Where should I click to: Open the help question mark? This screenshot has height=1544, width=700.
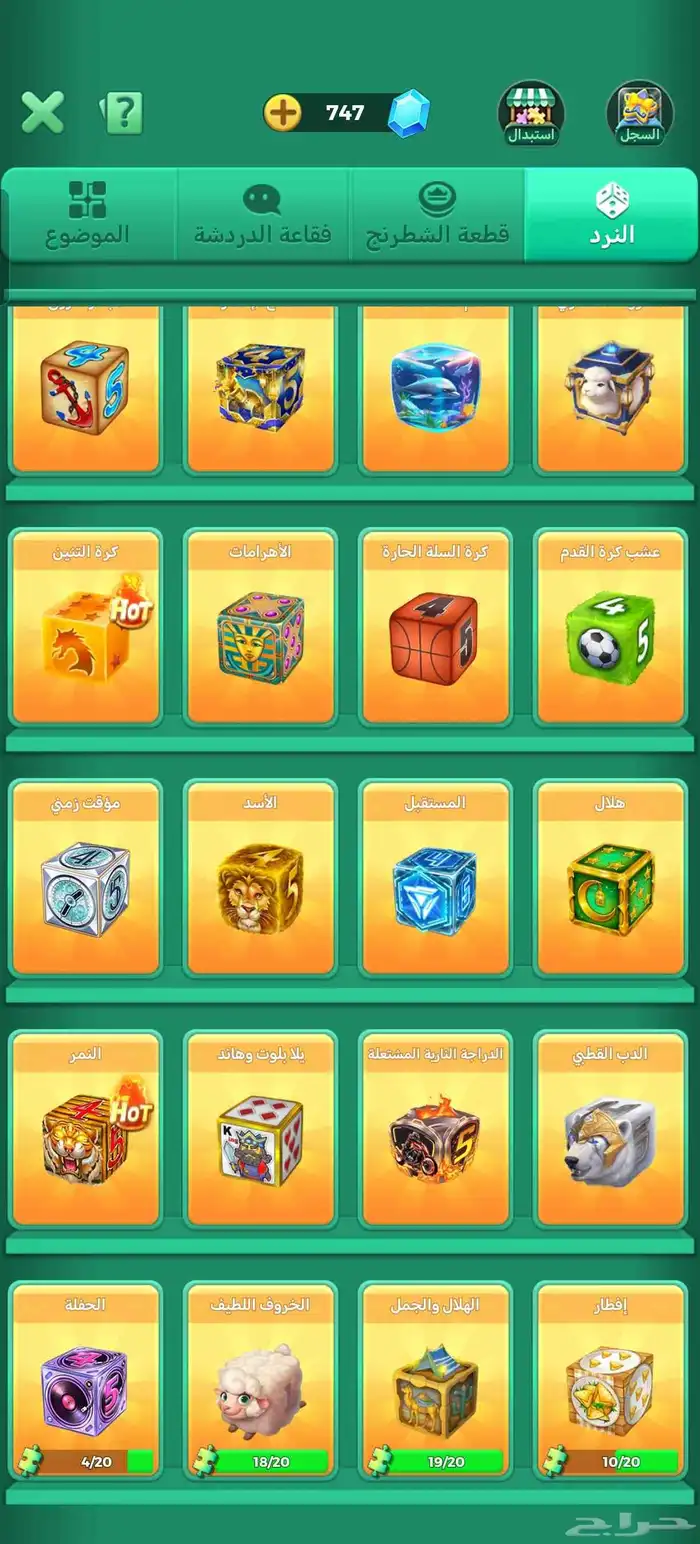[x=123, y=113]
